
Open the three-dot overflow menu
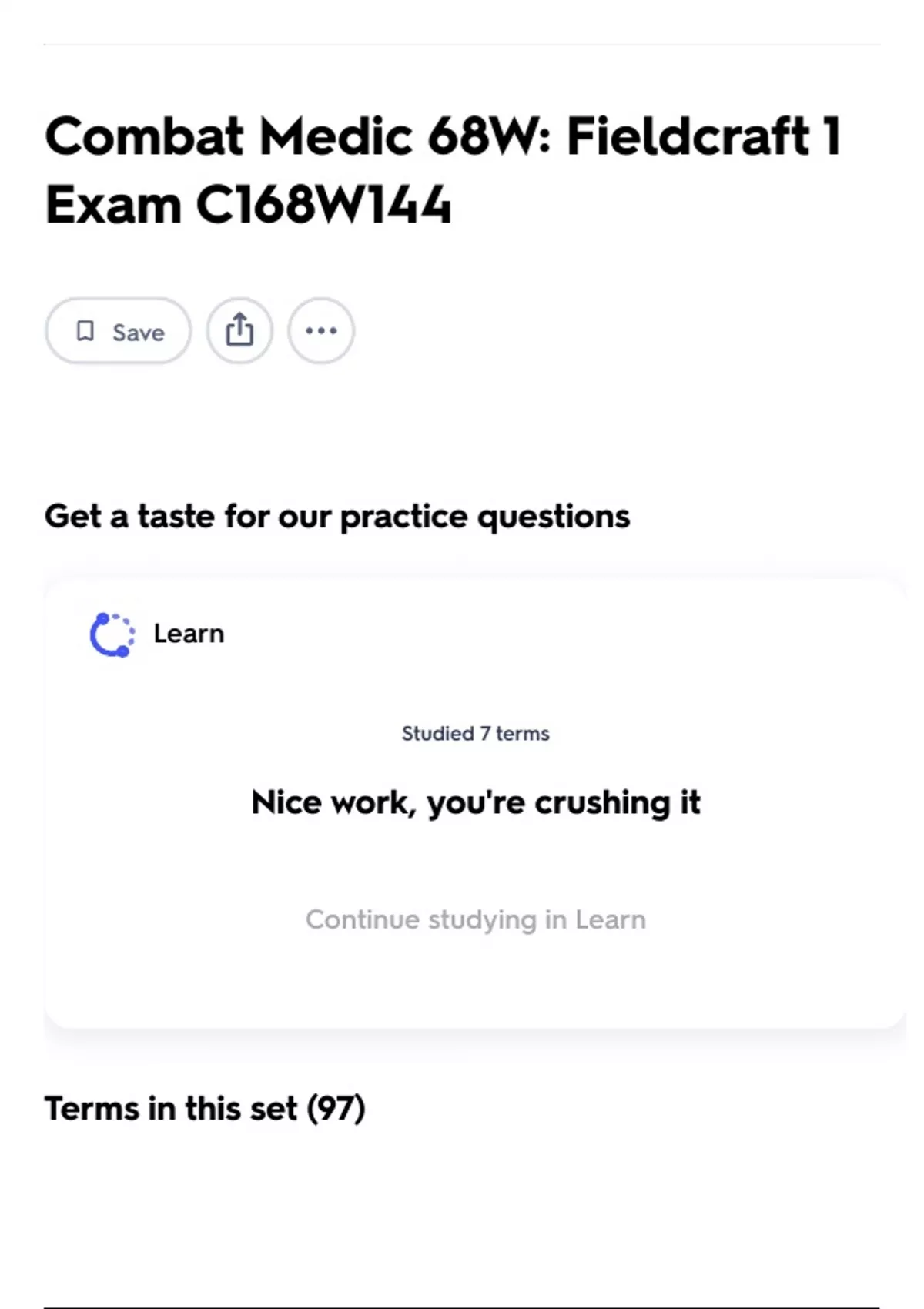321,331
